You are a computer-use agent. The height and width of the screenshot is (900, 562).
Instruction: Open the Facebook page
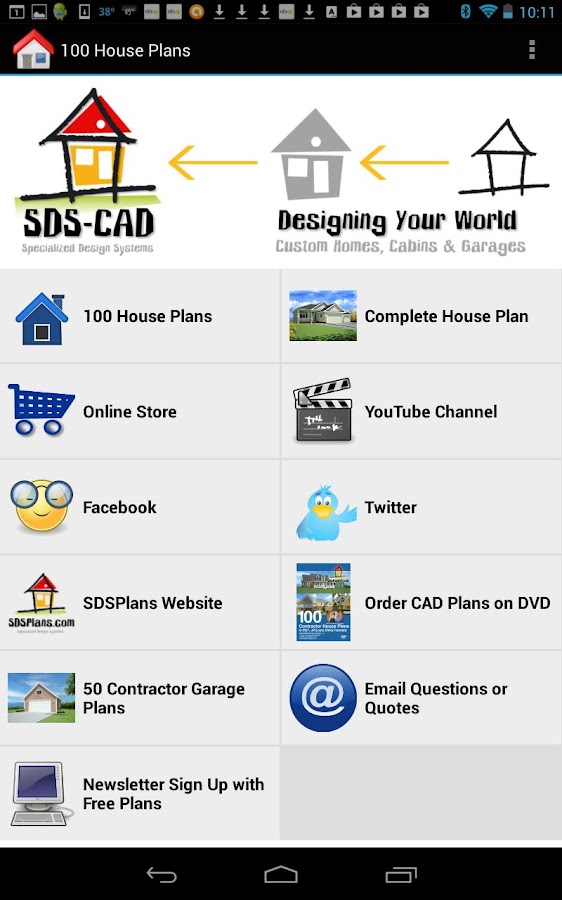(139, 507)
